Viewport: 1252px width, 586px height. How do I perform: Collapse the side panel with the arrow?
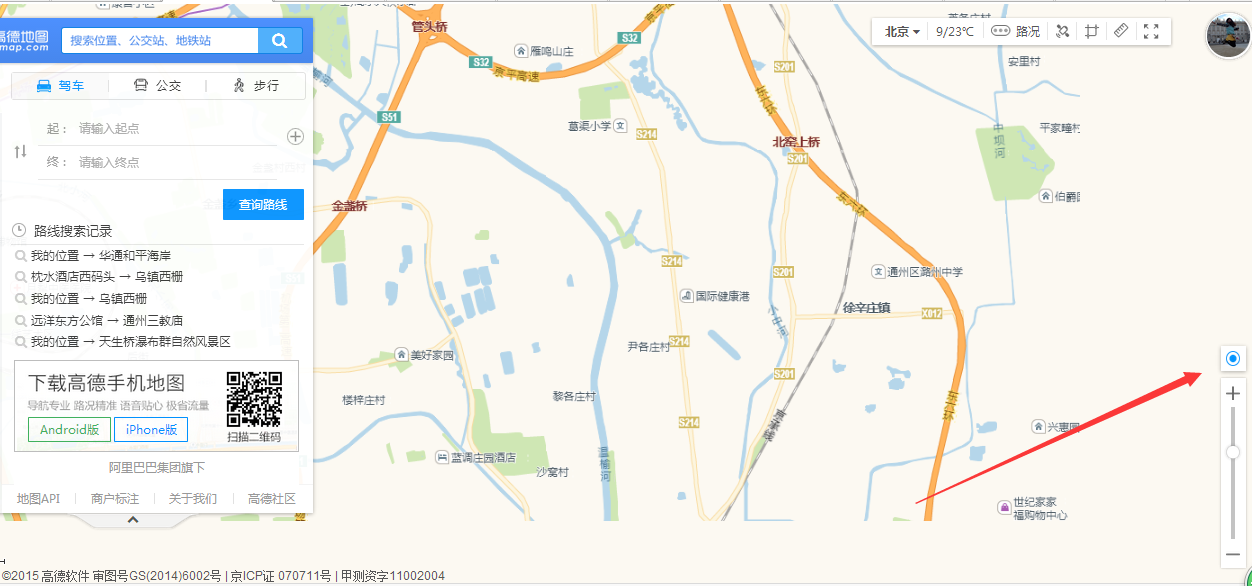click(x=132, y=519)
